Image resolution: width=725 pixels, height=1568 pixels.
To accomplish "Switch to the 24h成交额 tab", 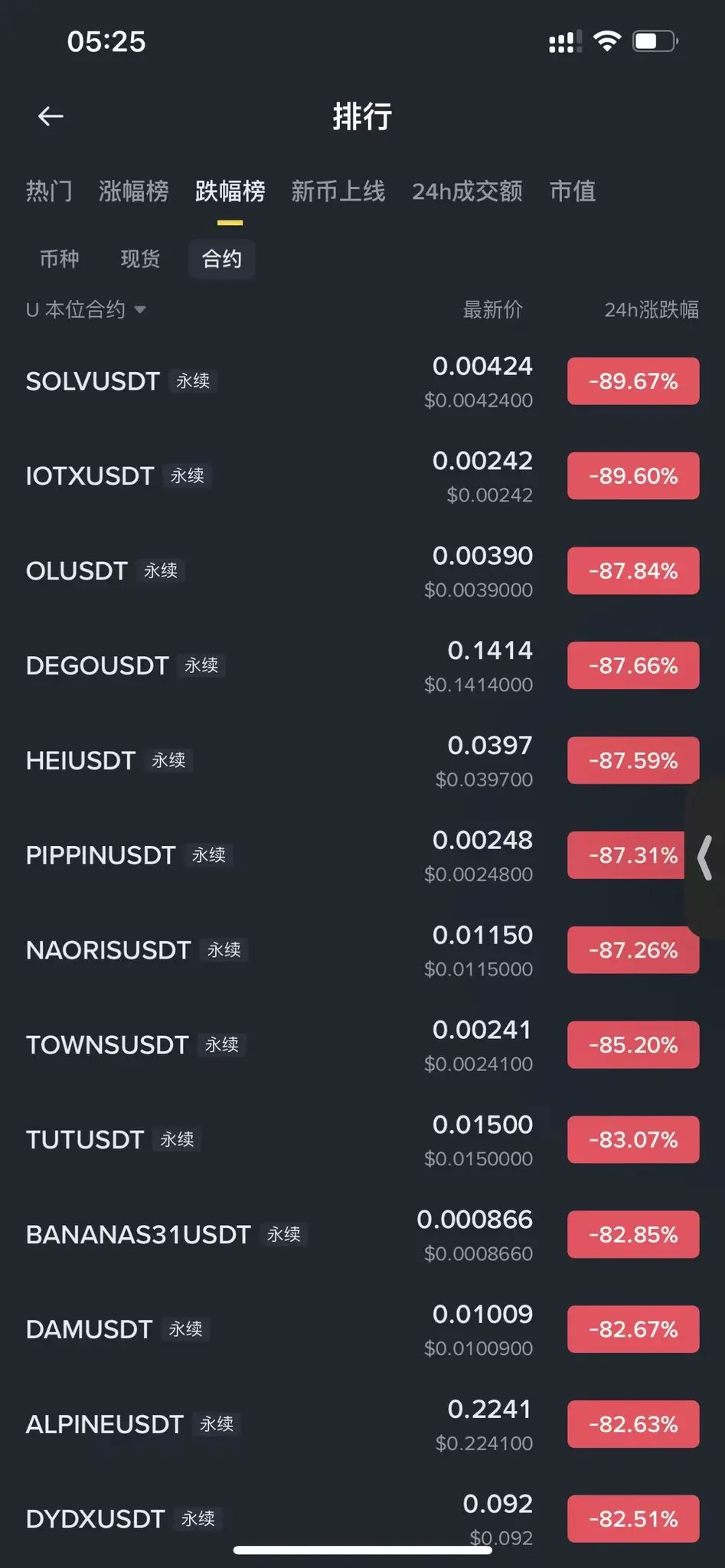I will (x=467, y=191).
